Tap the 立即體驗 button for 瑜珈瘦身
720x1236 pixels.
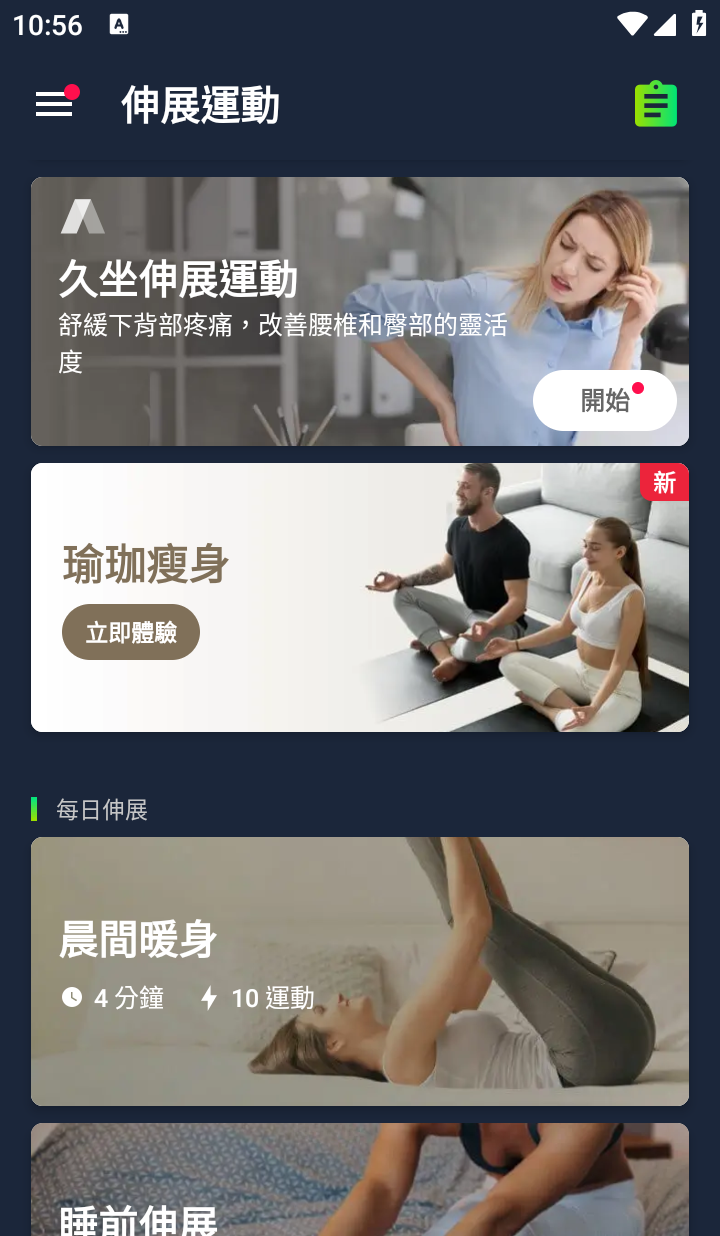point(131,632)
